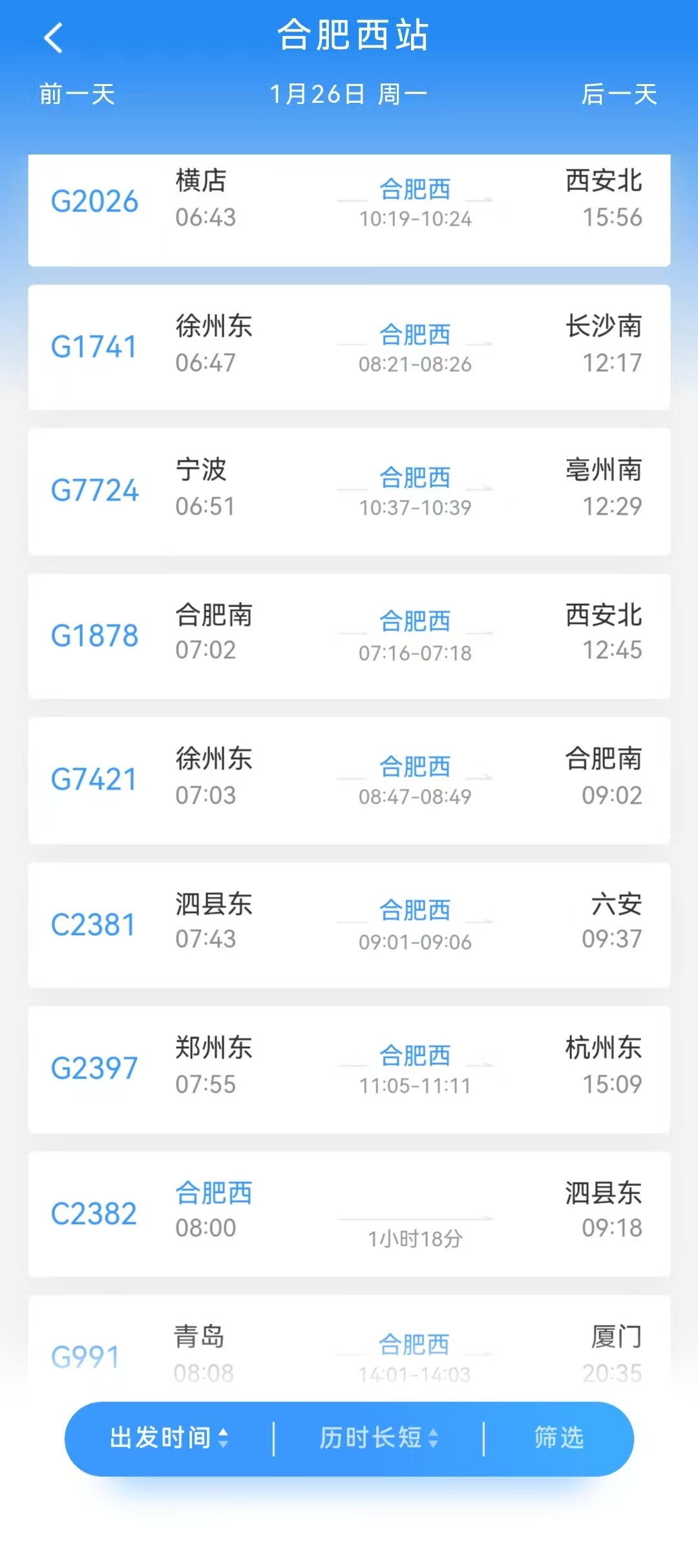The width and height of the screenshot is (698, 1568).
Task: Select train C2382 to 泗县东
Action: click(349, 1213)
